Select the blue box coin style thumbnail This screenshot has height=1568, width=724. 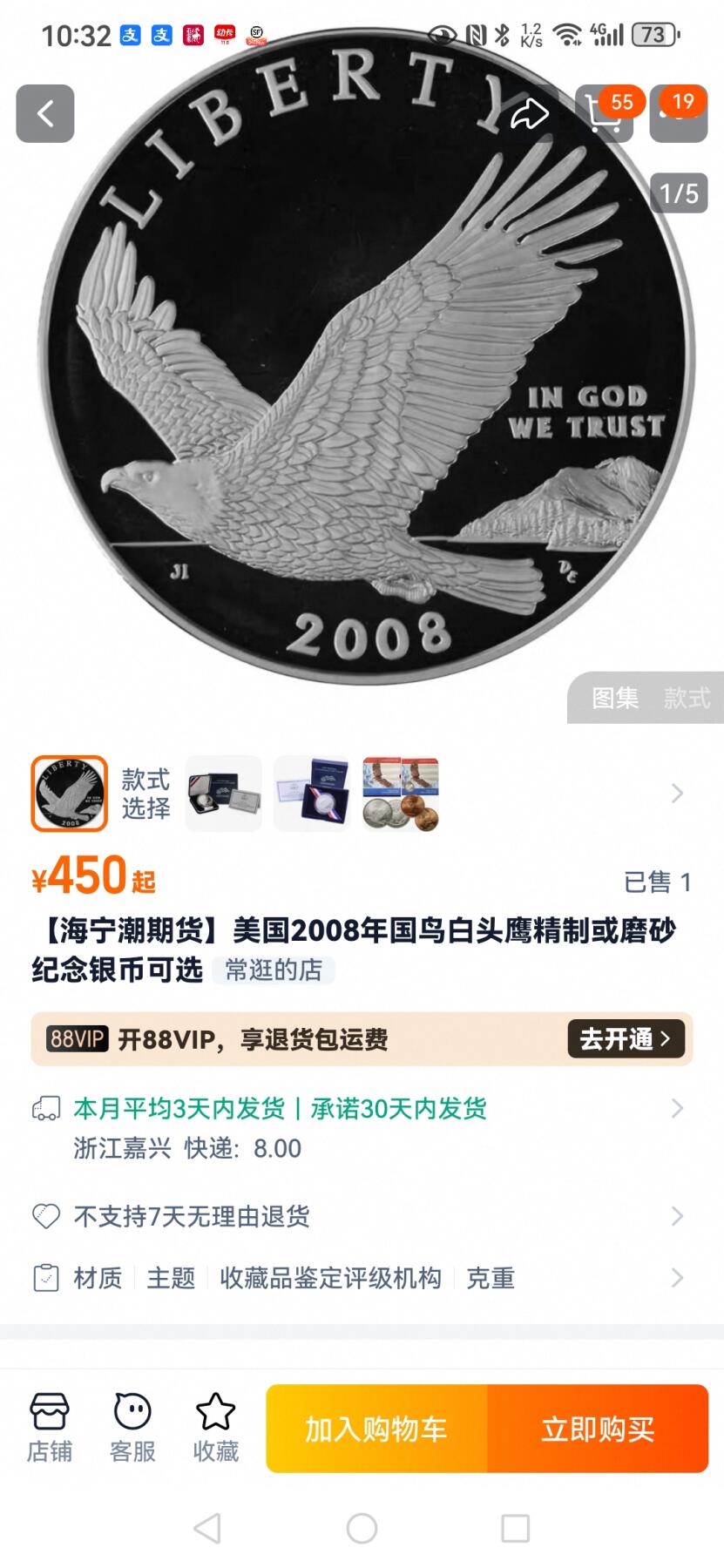[x=312, y=794]
